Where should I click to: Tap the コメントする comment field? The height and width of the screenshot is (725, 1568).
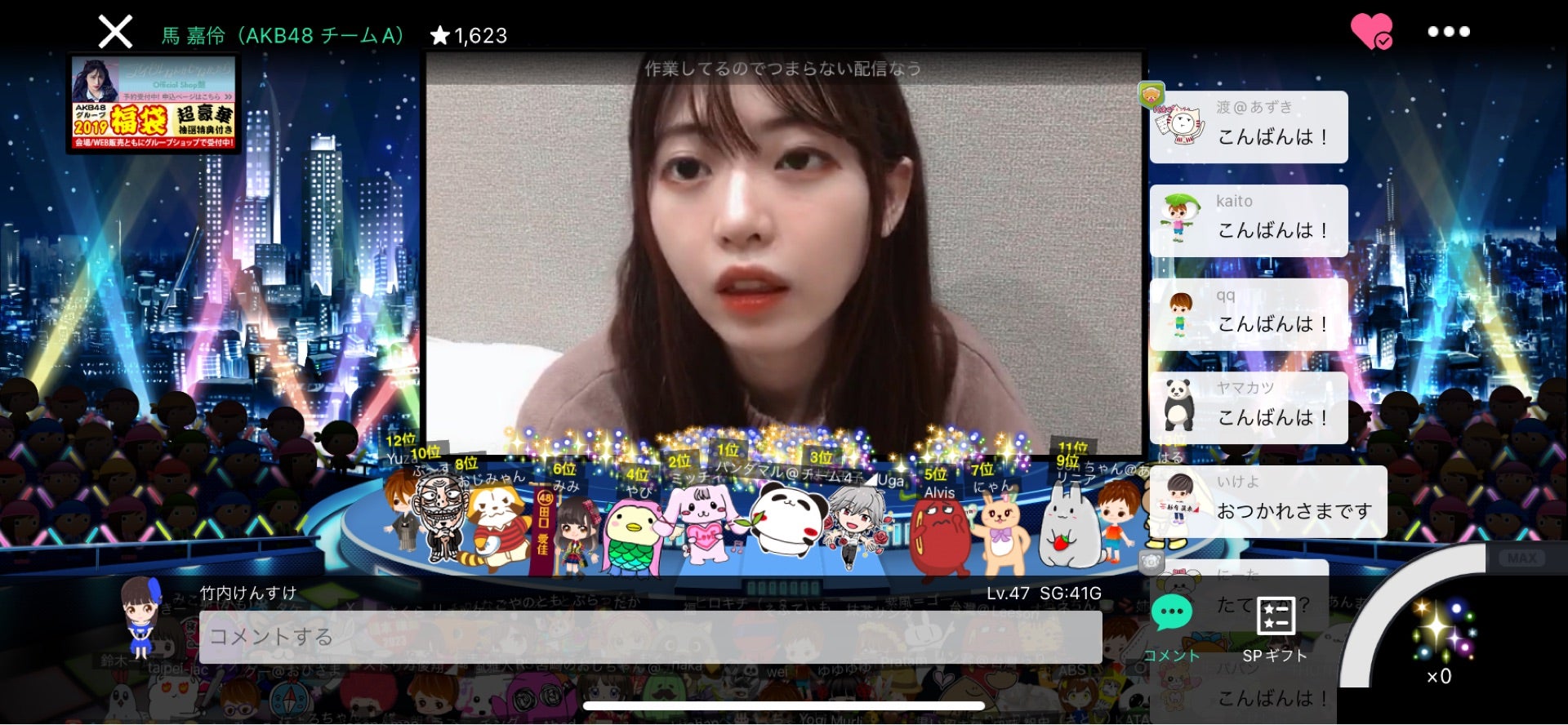650,637
